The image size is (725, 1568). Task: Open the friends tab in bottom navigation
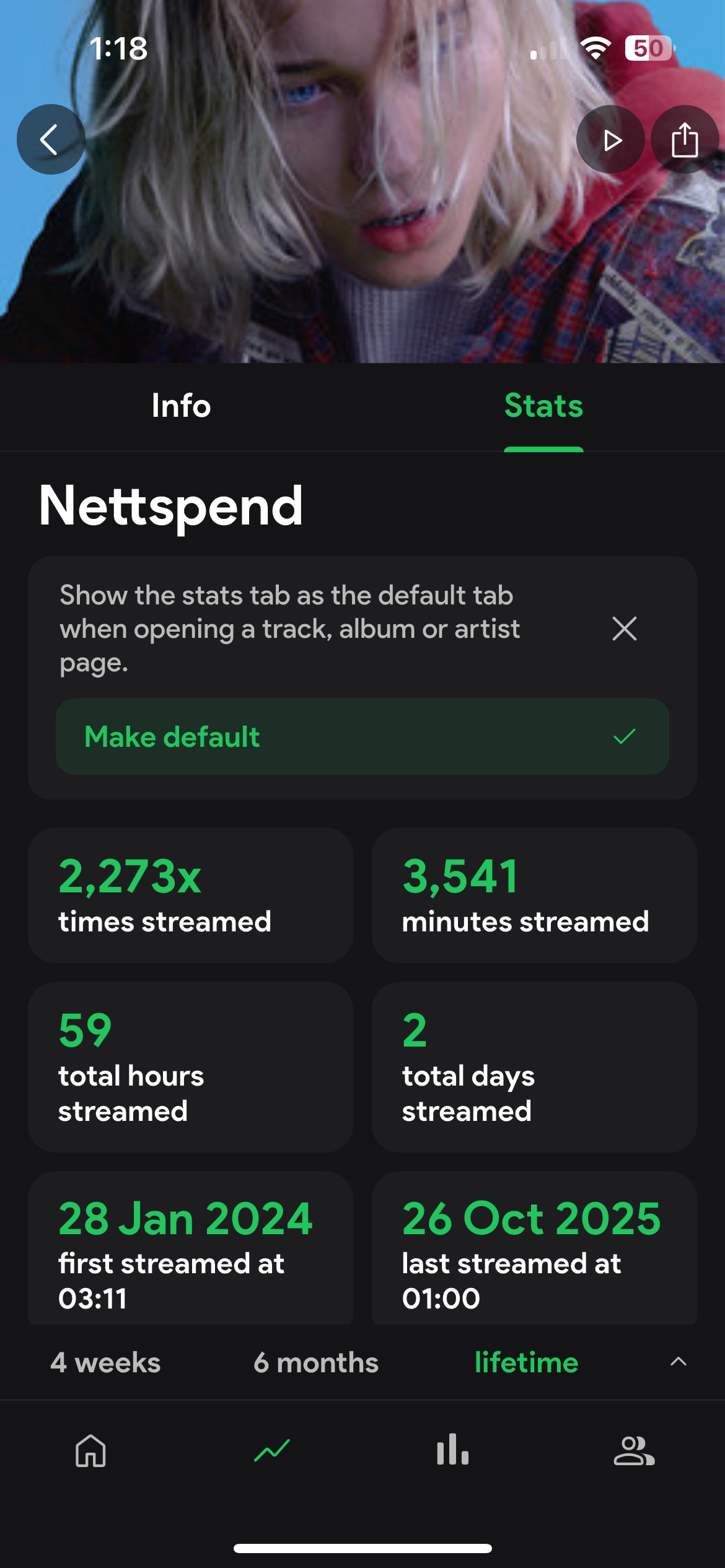634,1450
